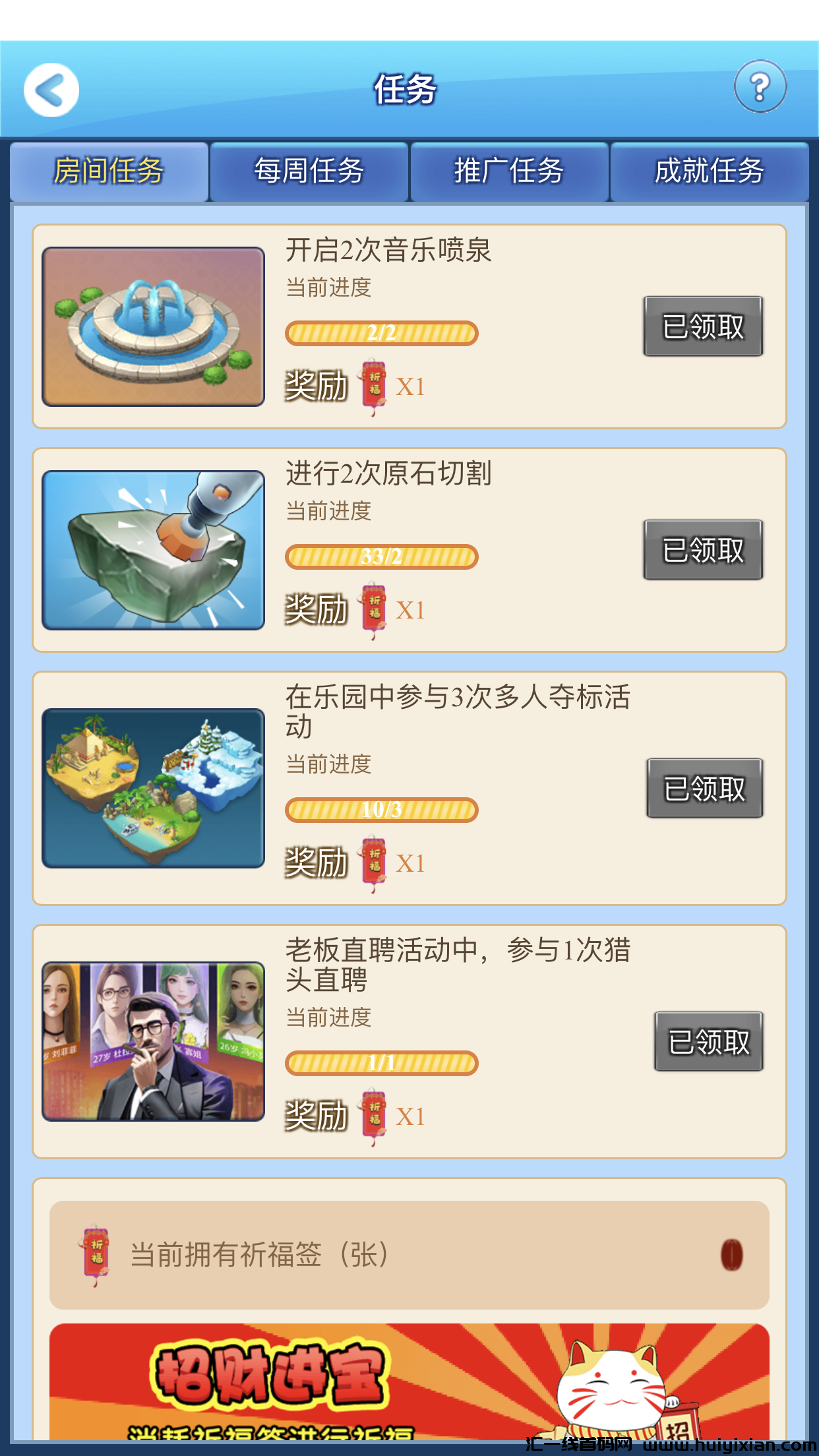Click the headhunter recruitment task thumbnail
This screenshot has width=819, height=1456.
coord(153,1041)
